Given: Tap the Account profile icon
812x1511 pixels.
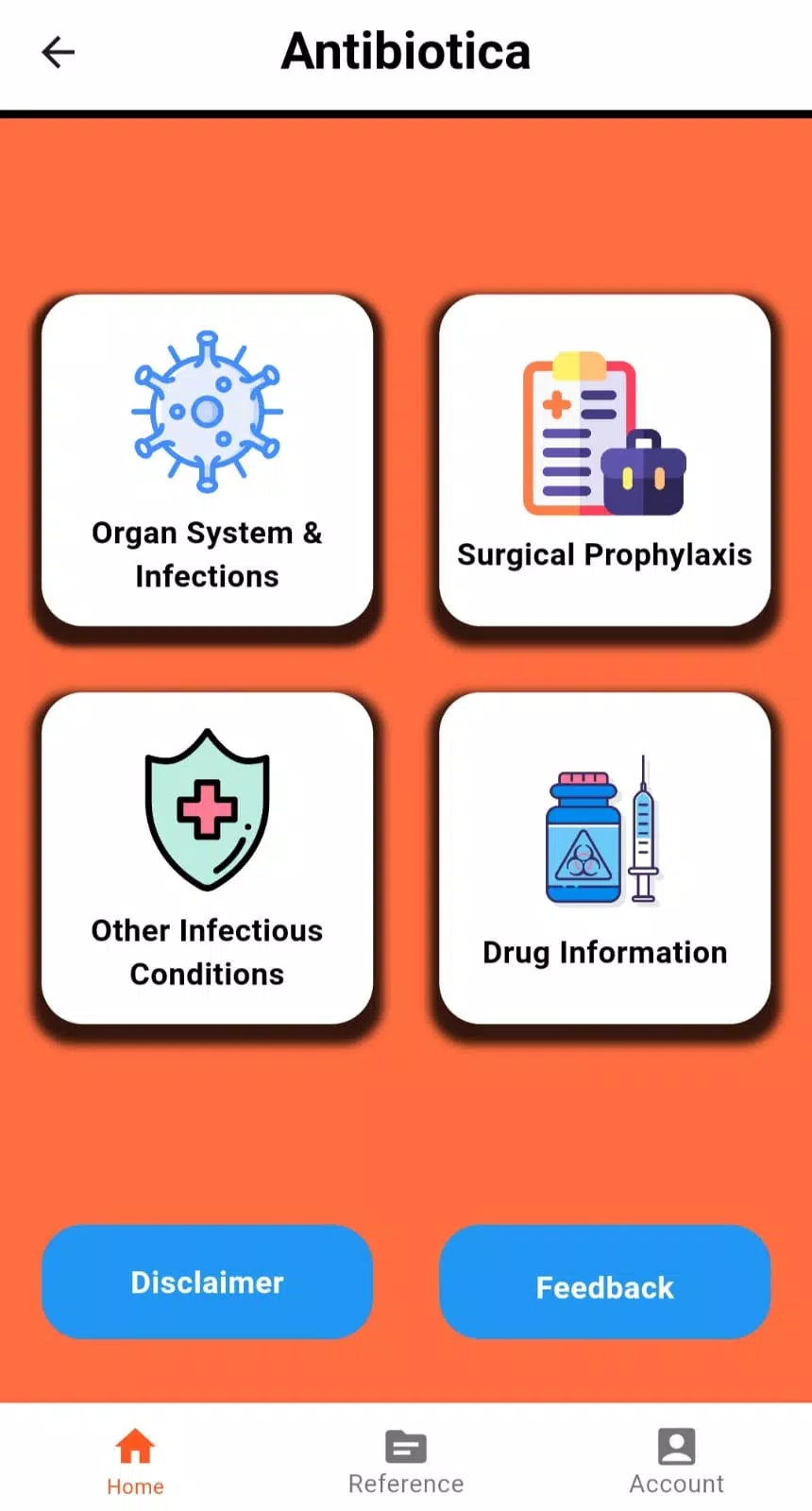Looking at the screenshot, I should pyautogui.click(x=676, y=1447).
